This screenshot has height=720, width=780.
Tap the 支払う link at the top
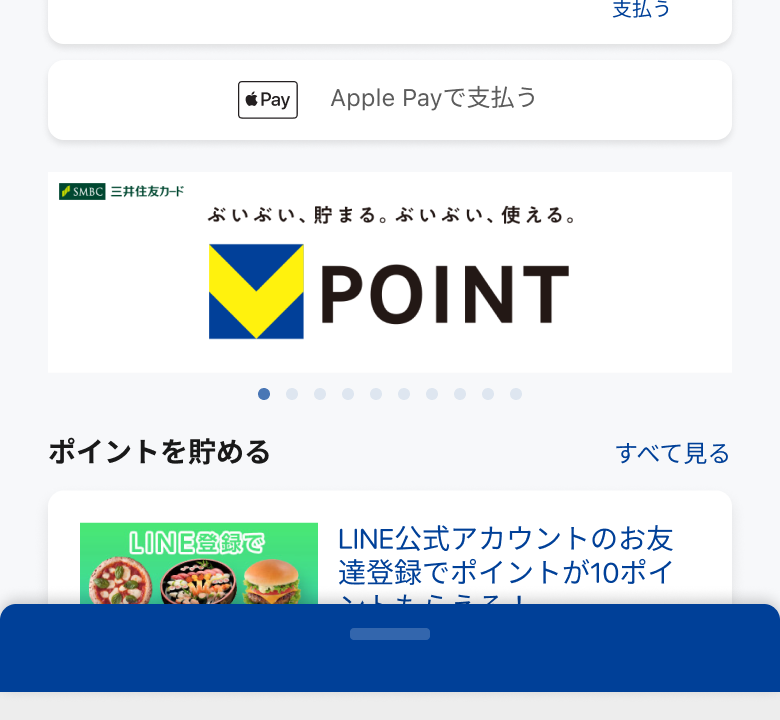tap(641, 10)
